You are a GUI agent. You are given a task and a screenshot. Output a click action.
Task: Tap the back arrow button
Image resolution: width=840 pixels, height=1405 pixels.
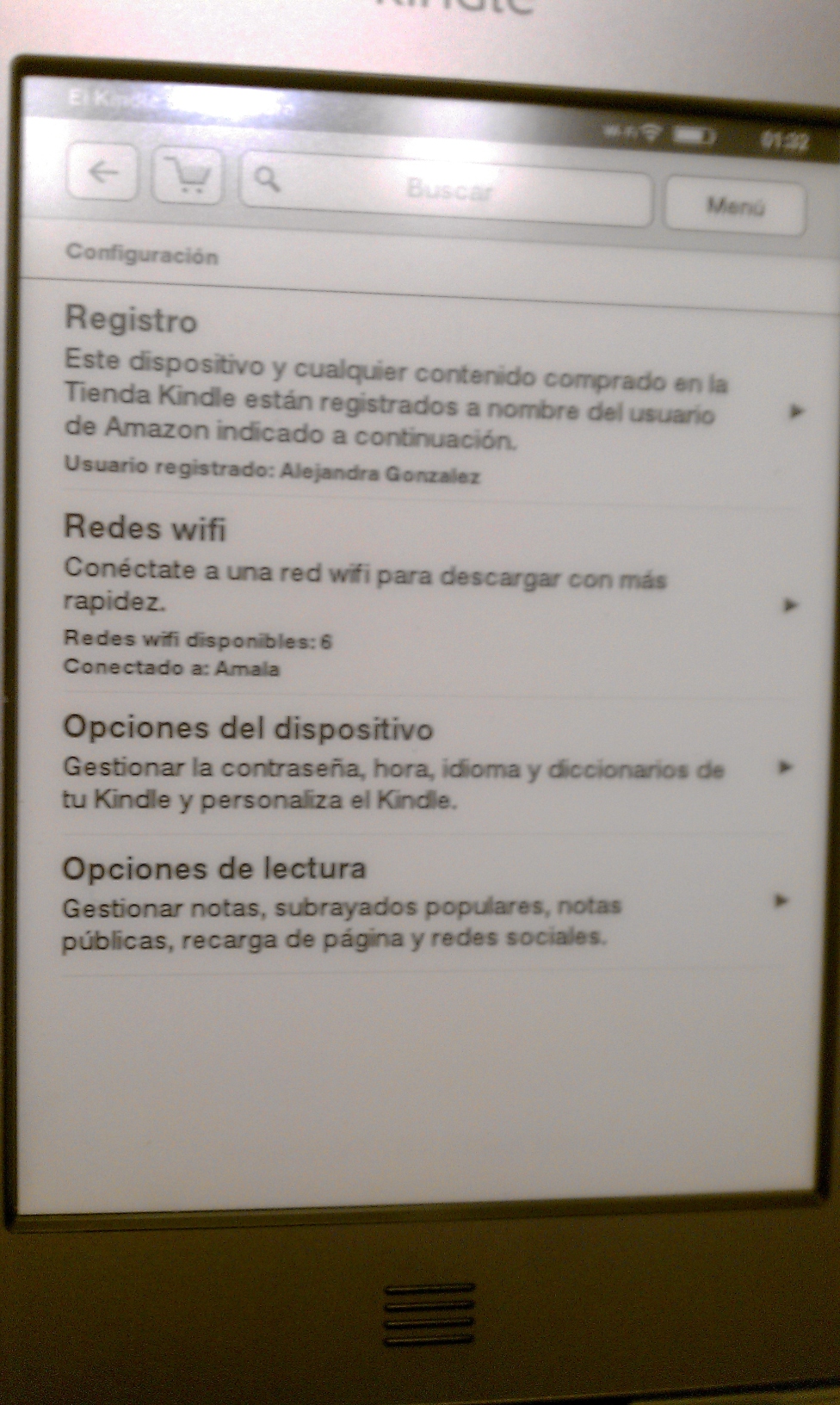(x=102, y=171)
